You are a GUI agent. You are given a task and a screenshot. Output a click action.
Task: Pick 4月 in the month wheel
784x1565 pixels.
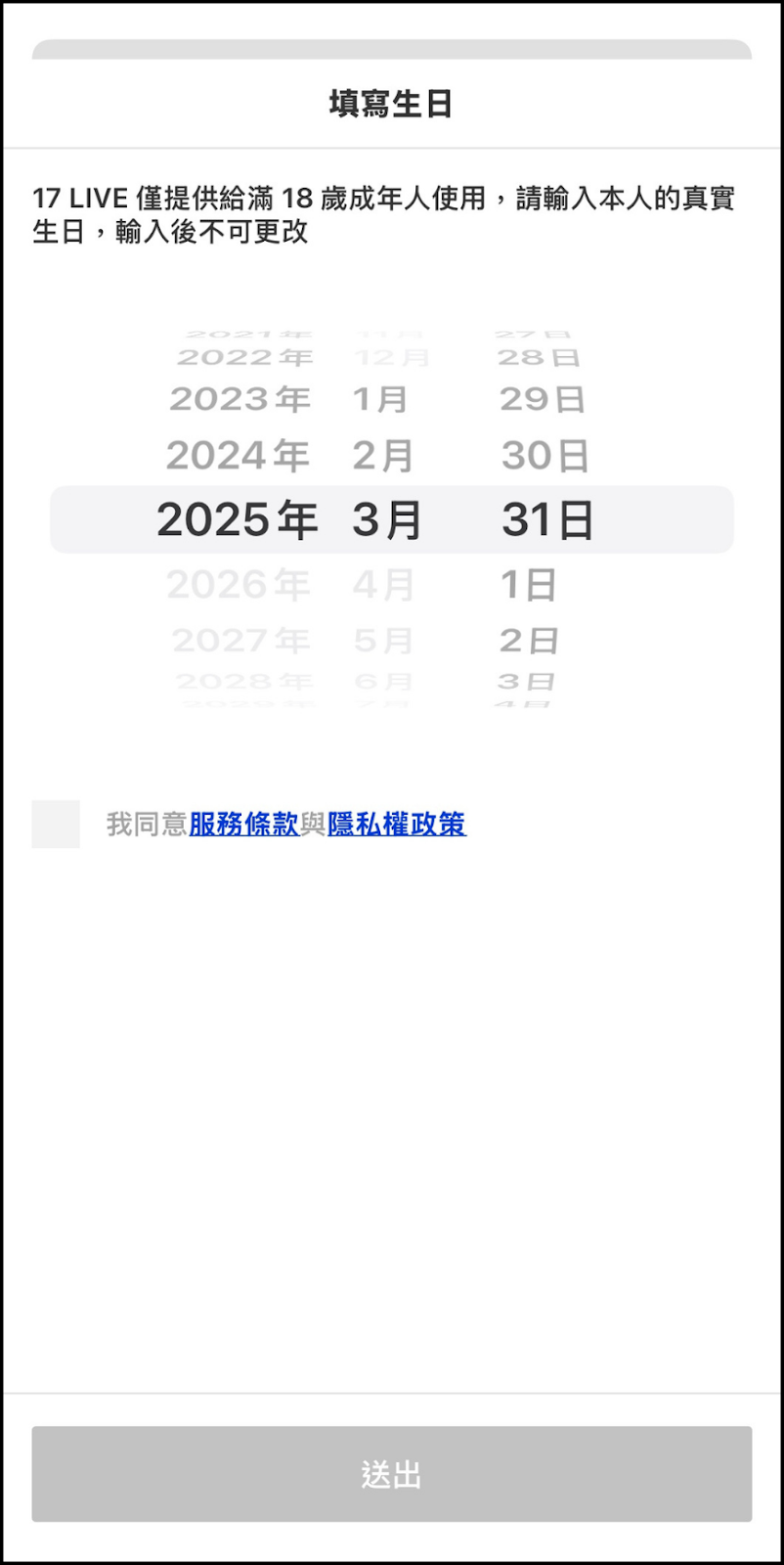[383, 585]
